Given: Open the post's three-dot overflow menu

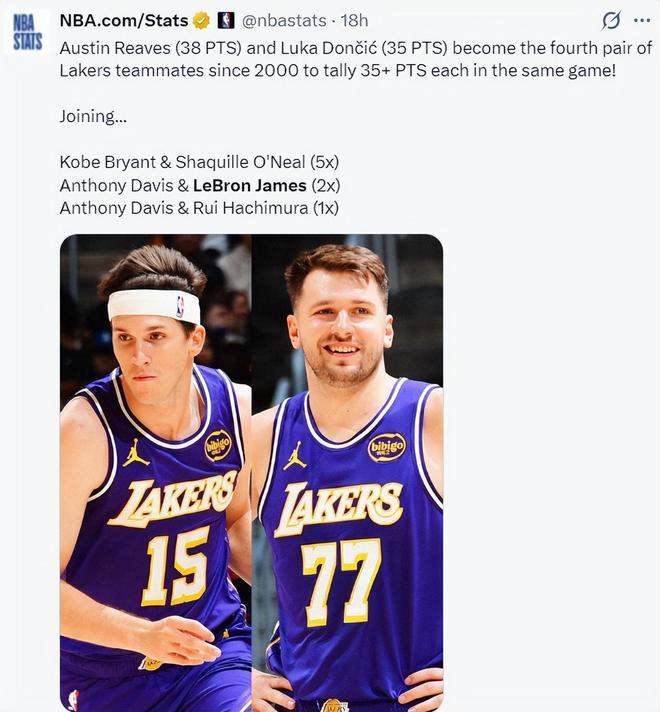Looking at the screenshot, I should 641,20.
